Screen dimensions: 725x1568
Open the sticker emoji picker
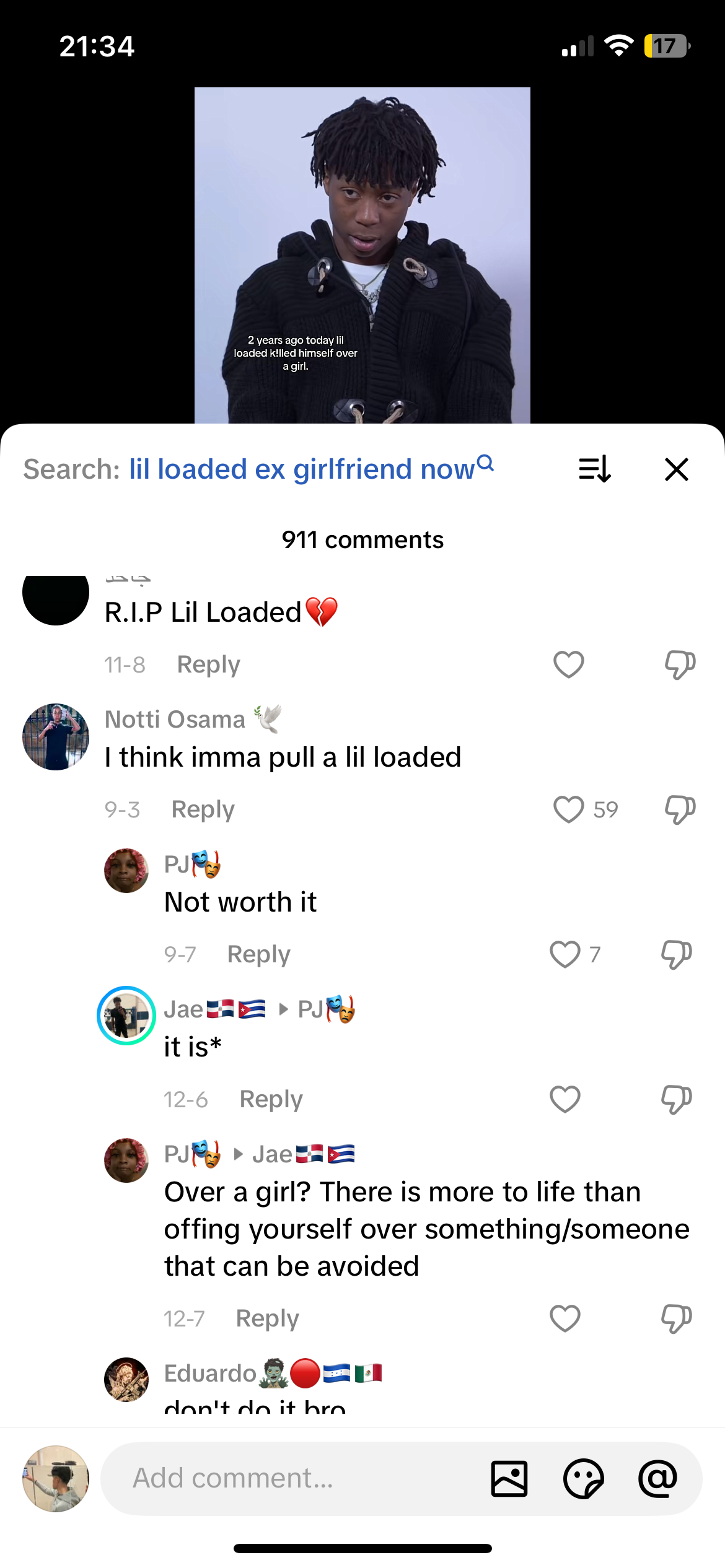coord(583,1478)
